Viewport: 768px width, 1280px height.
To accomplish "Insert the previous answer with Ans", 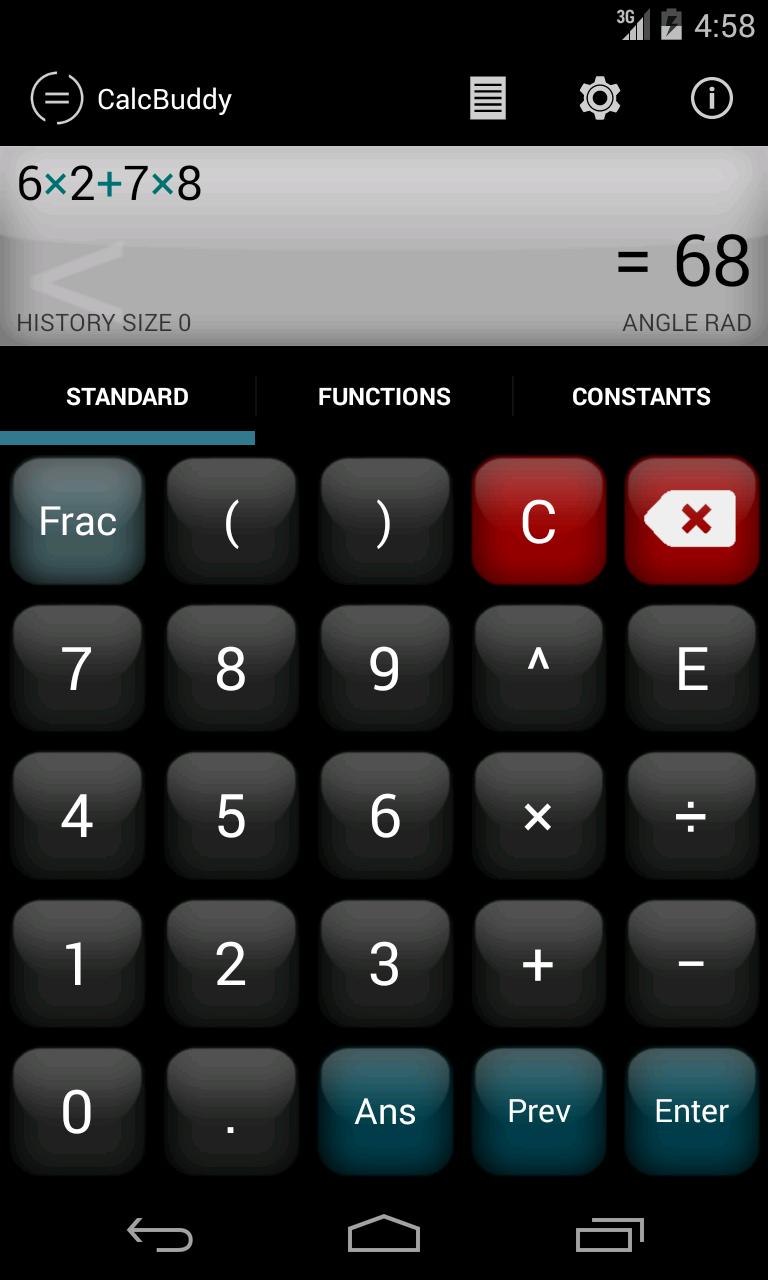I will (x=385, y=1111).
